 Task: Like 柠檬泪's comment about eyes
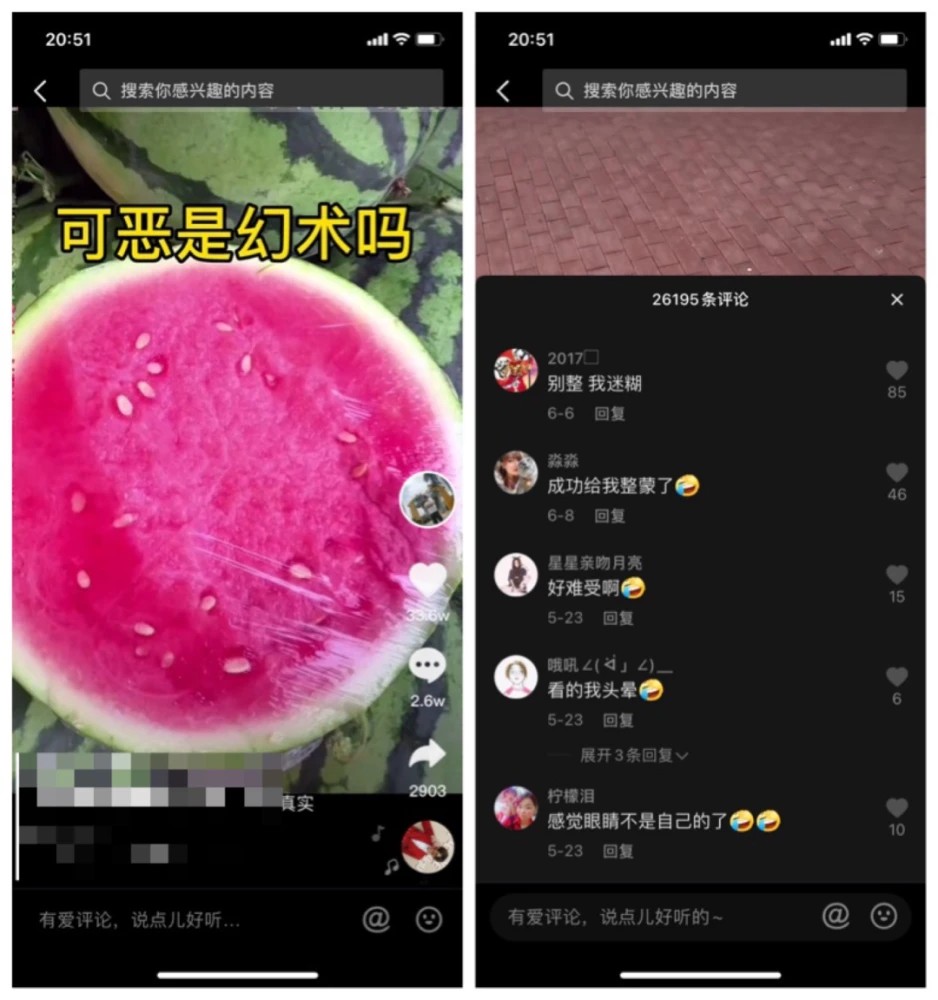[x=895, y=807]
